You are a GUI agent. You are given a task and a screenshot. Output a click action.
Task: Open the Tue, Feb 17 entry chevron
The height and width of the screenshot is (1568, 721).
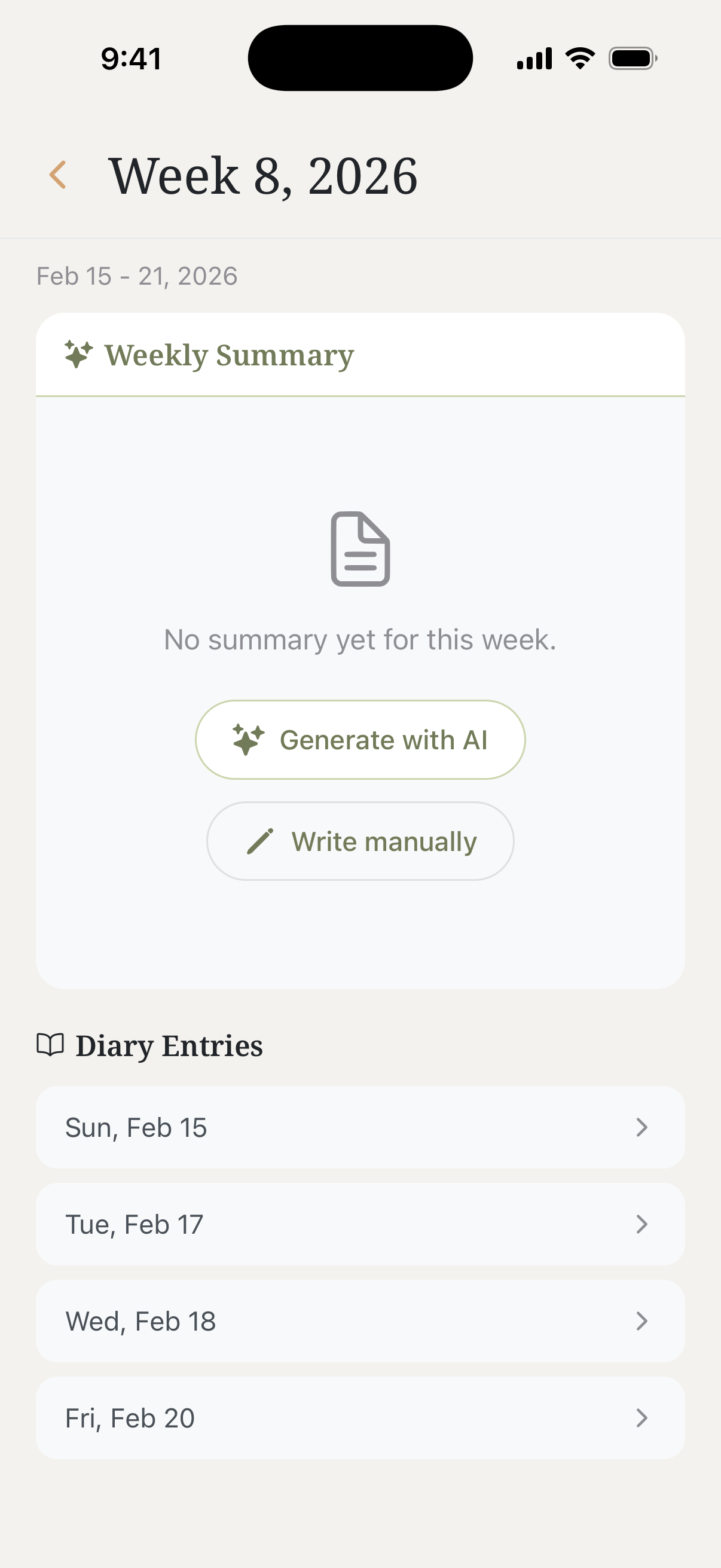[x=643, y=1224]
